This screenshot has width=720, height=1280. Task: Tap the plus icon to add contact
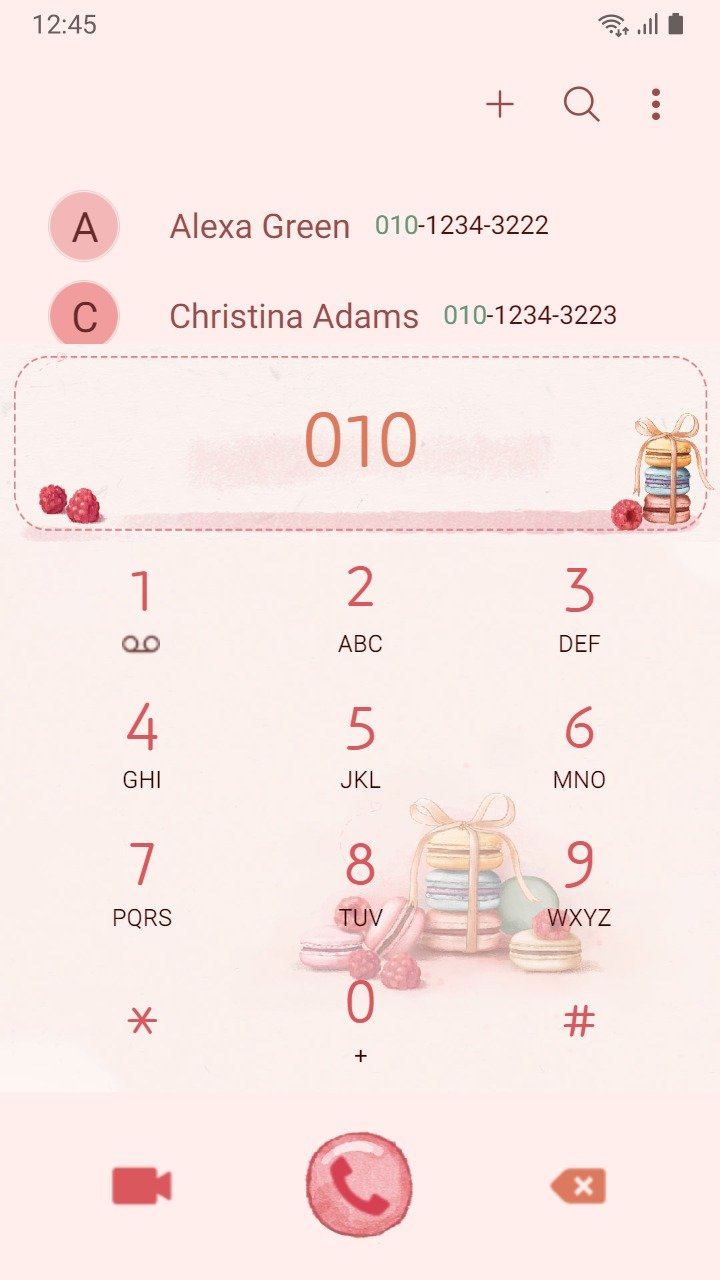point(500,104)
